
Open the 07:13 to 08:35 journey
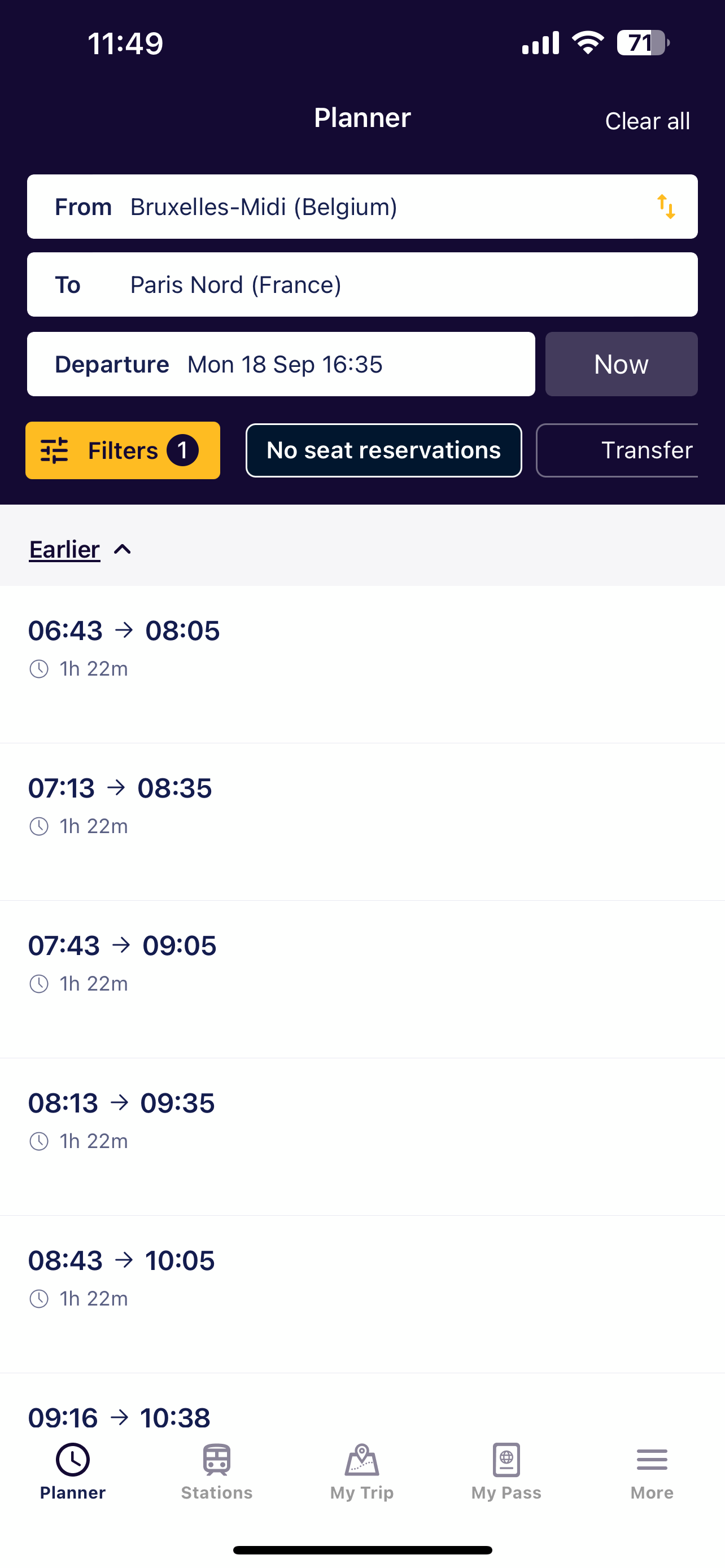coord(362,822)
